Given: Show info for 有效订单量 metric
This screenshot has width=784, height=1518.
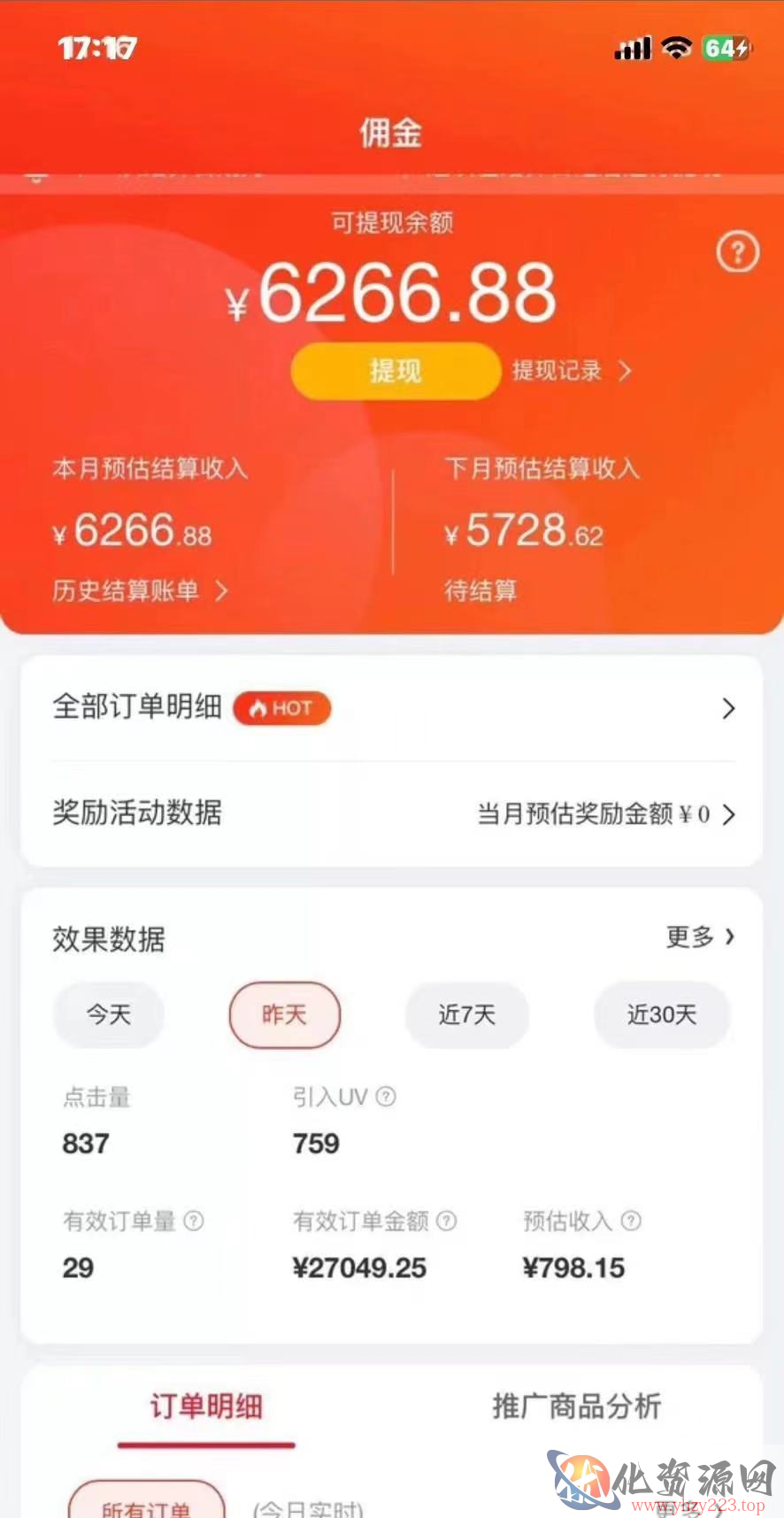Looking at the screenshot, I should click(x=194, y=1221).
